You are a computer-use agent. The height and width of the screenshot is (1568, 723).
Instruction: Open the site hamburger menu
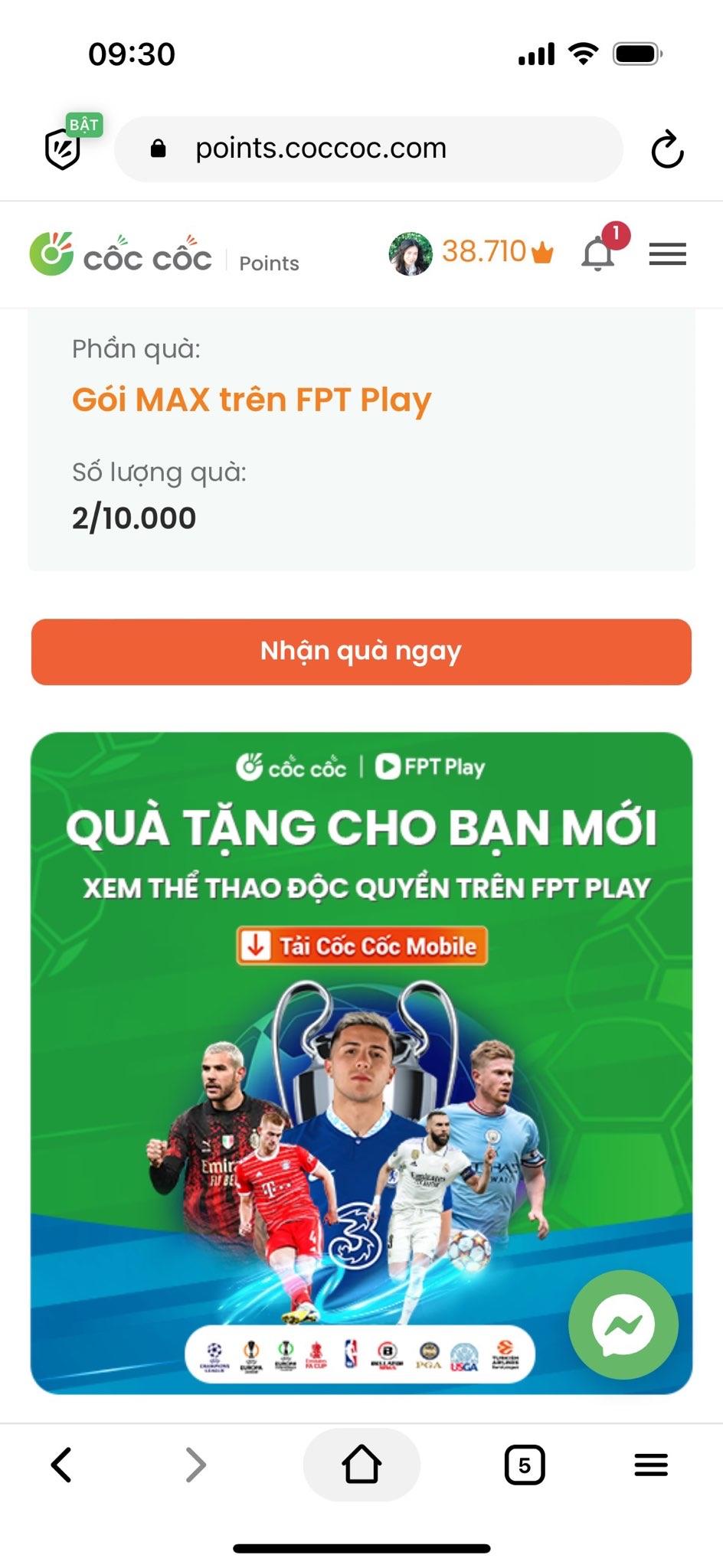coord(667,253)
